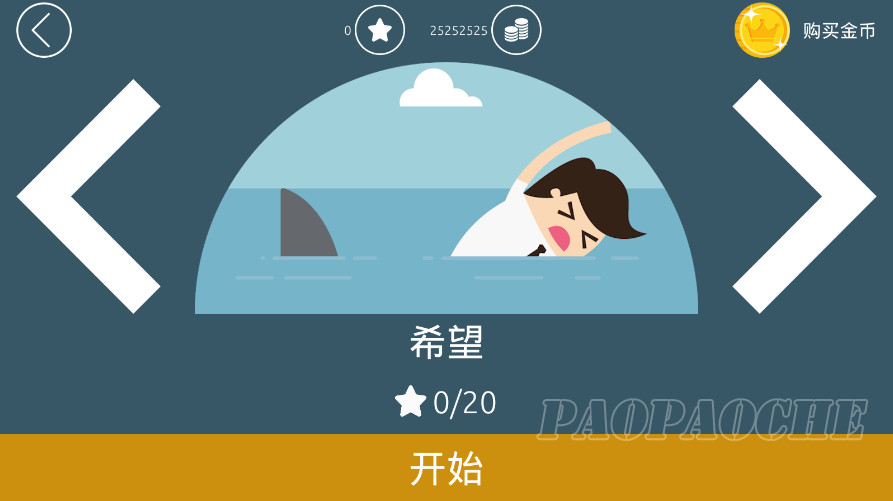Viewport: 893px width, 501px height.
Task: Open the coin stack icon
Action: tap(516, 30)
